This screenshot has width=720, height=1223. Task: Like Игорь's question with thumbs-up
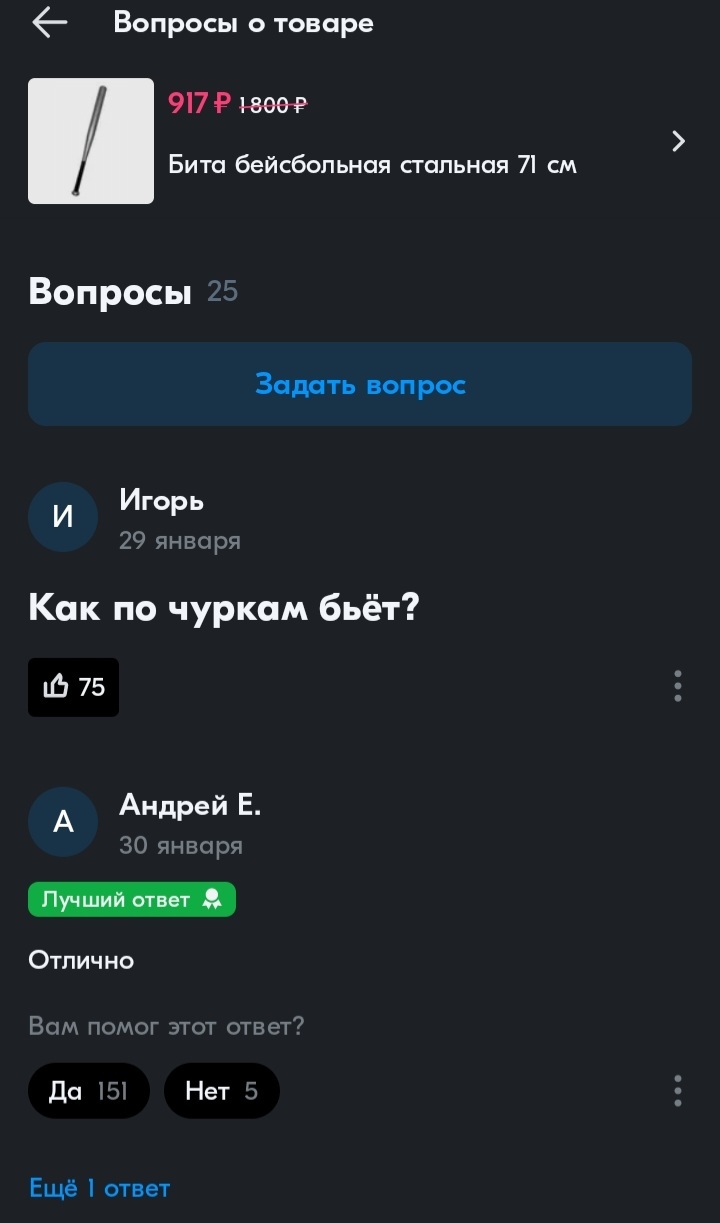[73, 687]
